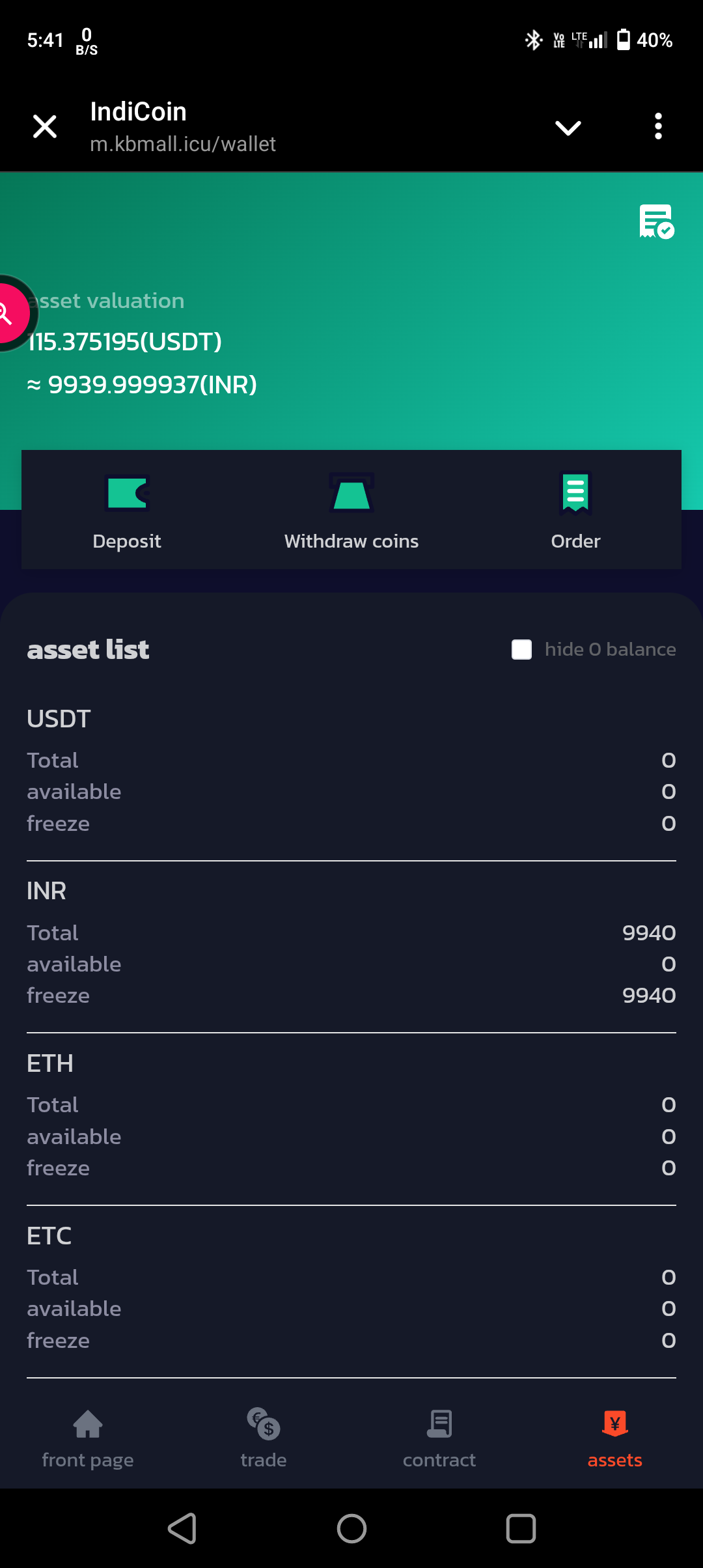Image resolution: width=703 pixels, height=1568 pixels.
Task: Open the browser overflow menu
Action: (658, 126)
